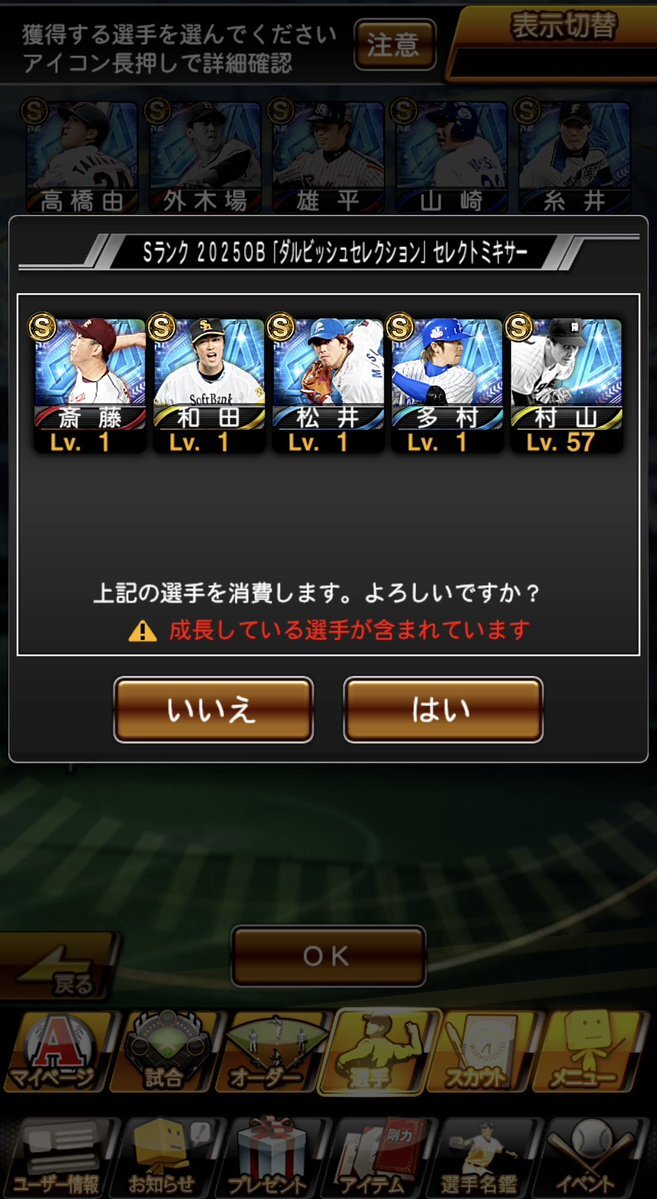Open the メニュー tab
The image size is (657, 1199).
click(x=595, y=1051)
